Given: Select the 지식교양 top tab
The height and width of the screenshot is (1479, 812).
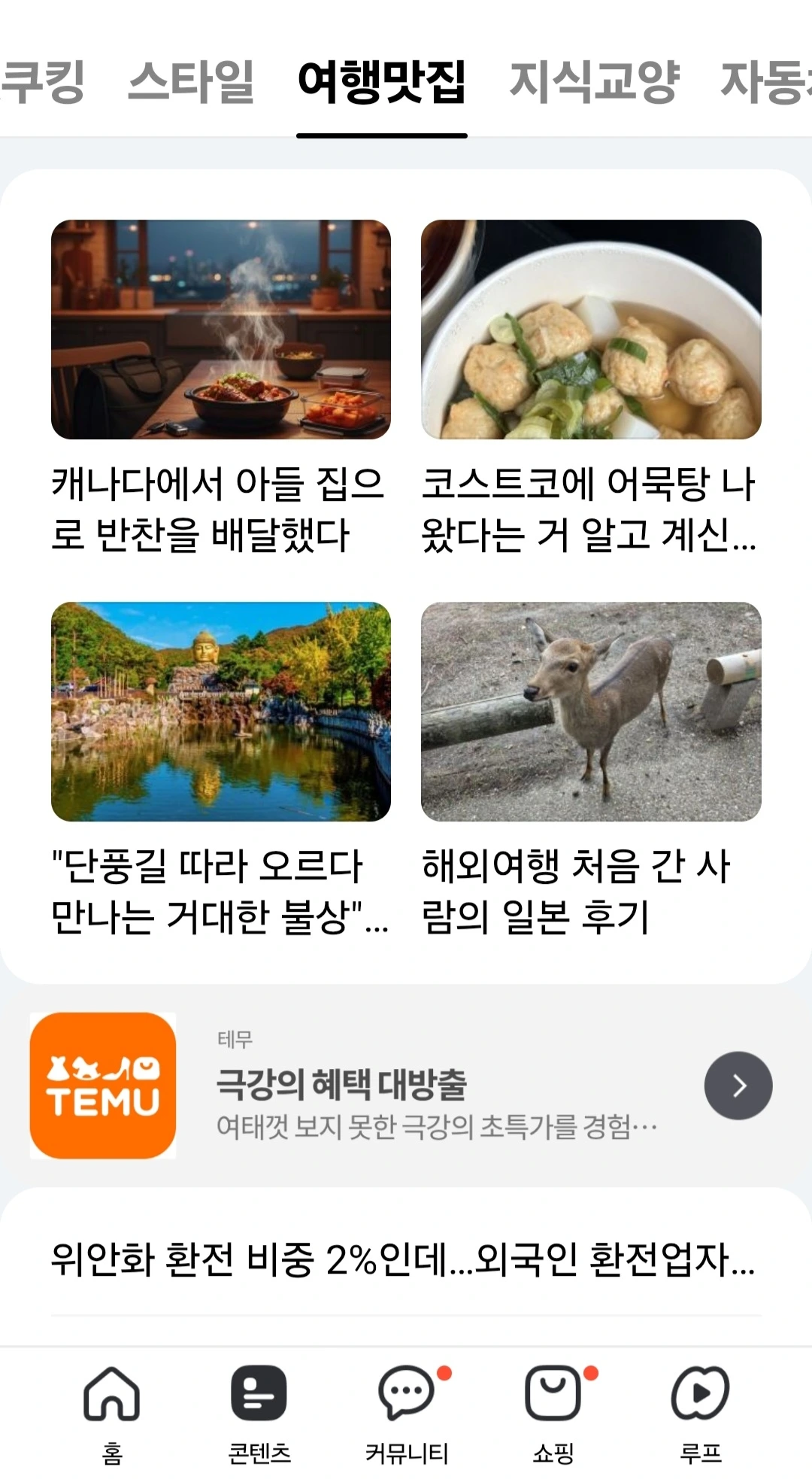Looking at the screenshot, I should 594,81.
